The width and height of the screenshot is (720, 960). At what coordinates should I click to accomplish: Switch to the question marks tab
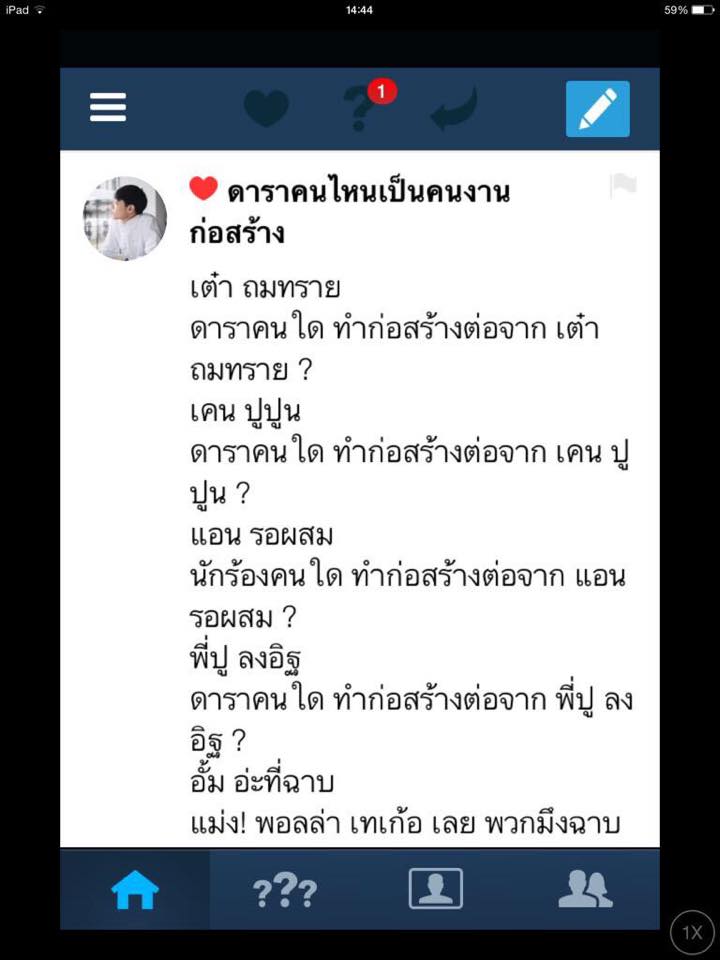pyautogui.click(x=285, y=890)
